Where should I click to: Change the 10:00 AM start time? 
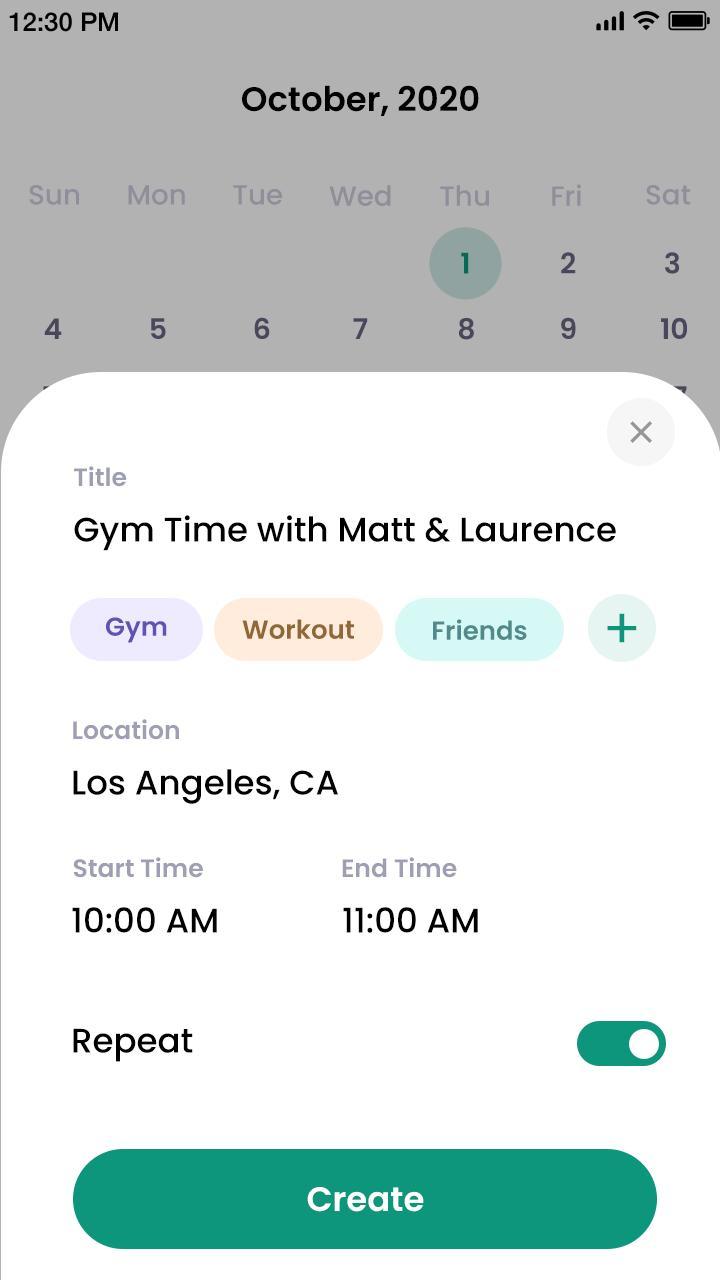tap(145, 921)
